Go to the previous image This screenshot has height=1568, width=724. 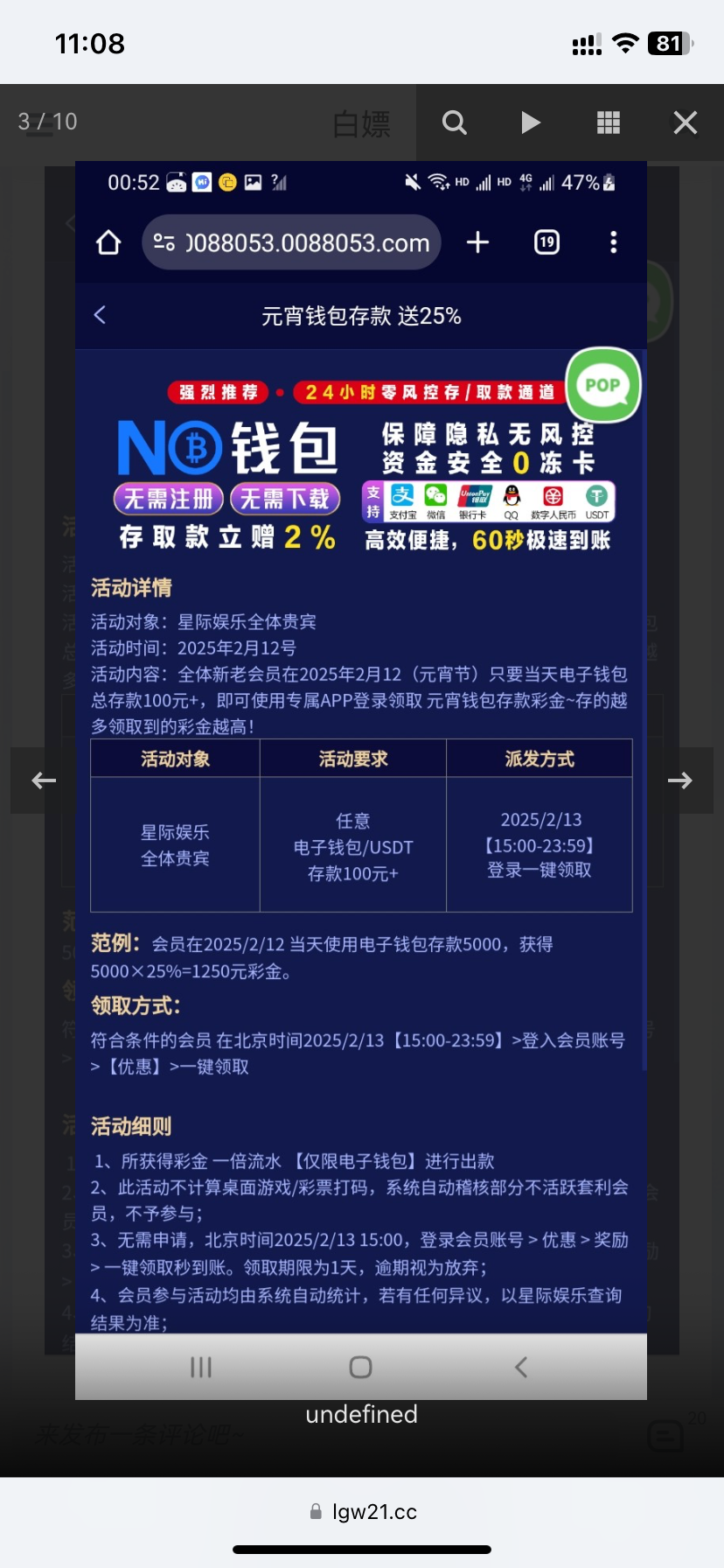point(43,780)
